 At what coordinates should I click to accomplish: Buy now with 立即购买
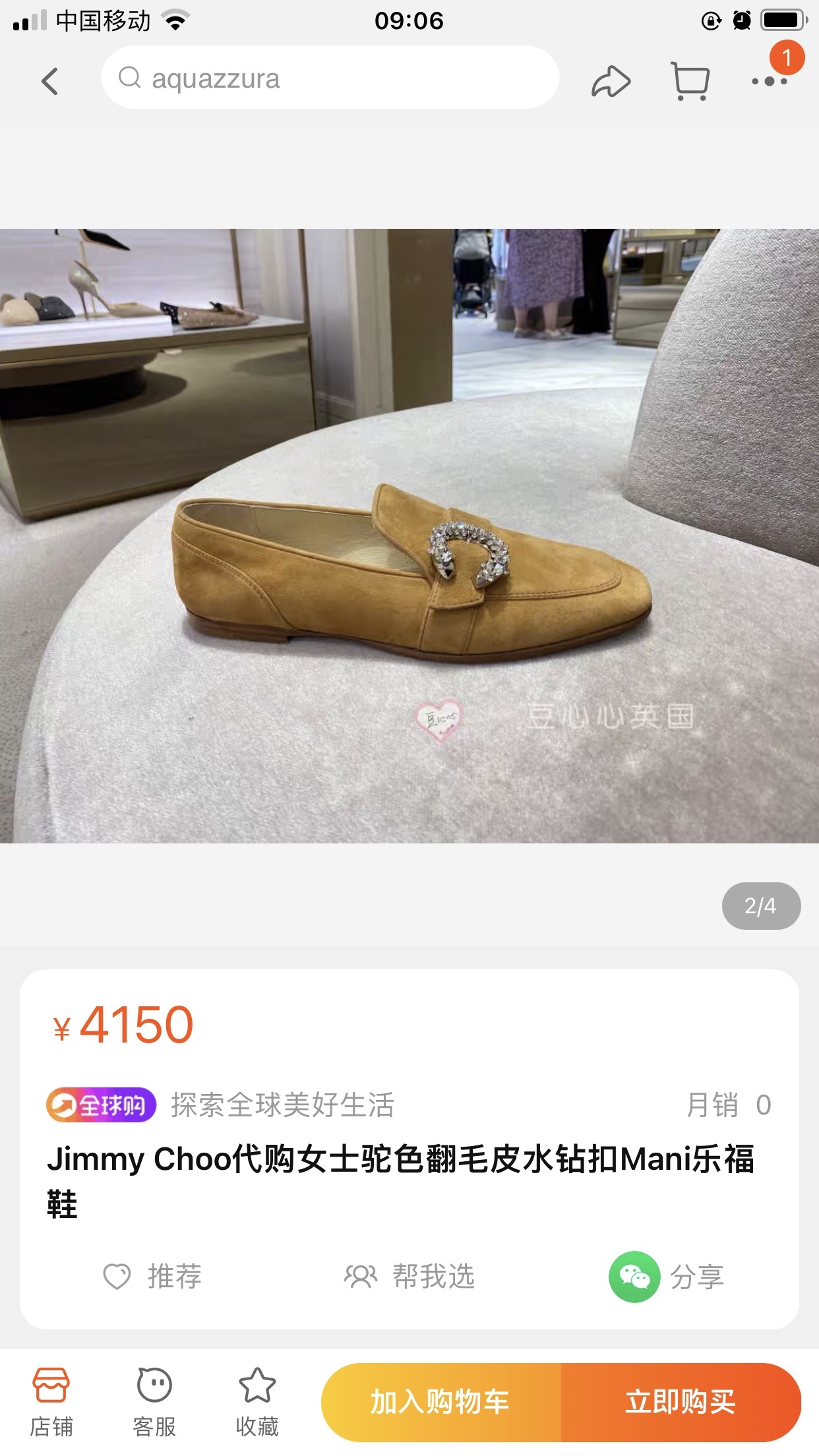pyautogui.click(x=681, y=1401)
